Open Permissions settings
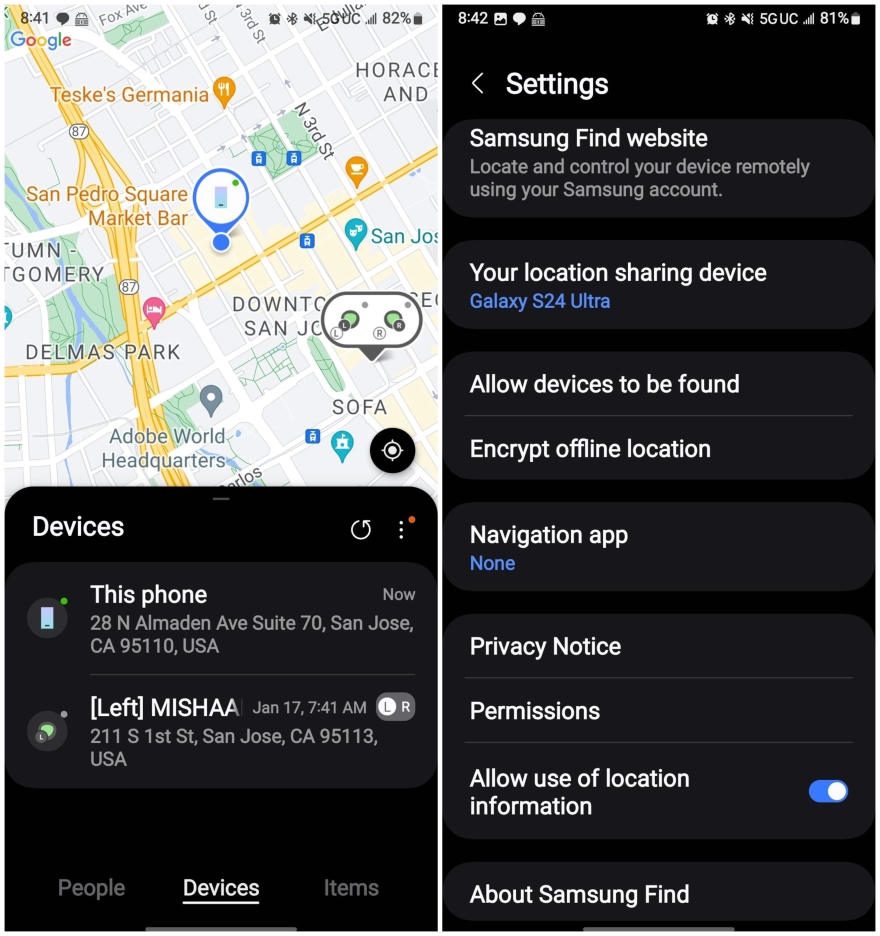880x936 pixels. pyautogui.click(x=659, y=711)
